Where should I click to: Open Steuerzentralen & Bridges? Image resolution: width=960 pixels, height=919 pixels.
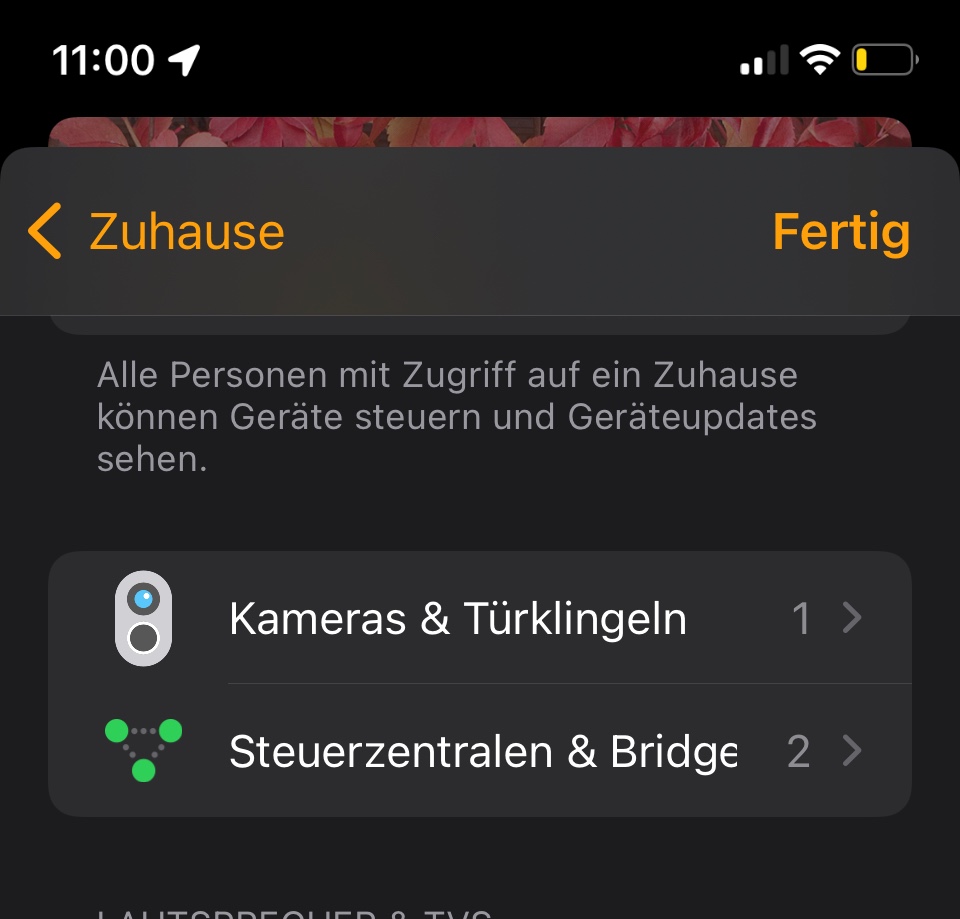pos(479,751)
